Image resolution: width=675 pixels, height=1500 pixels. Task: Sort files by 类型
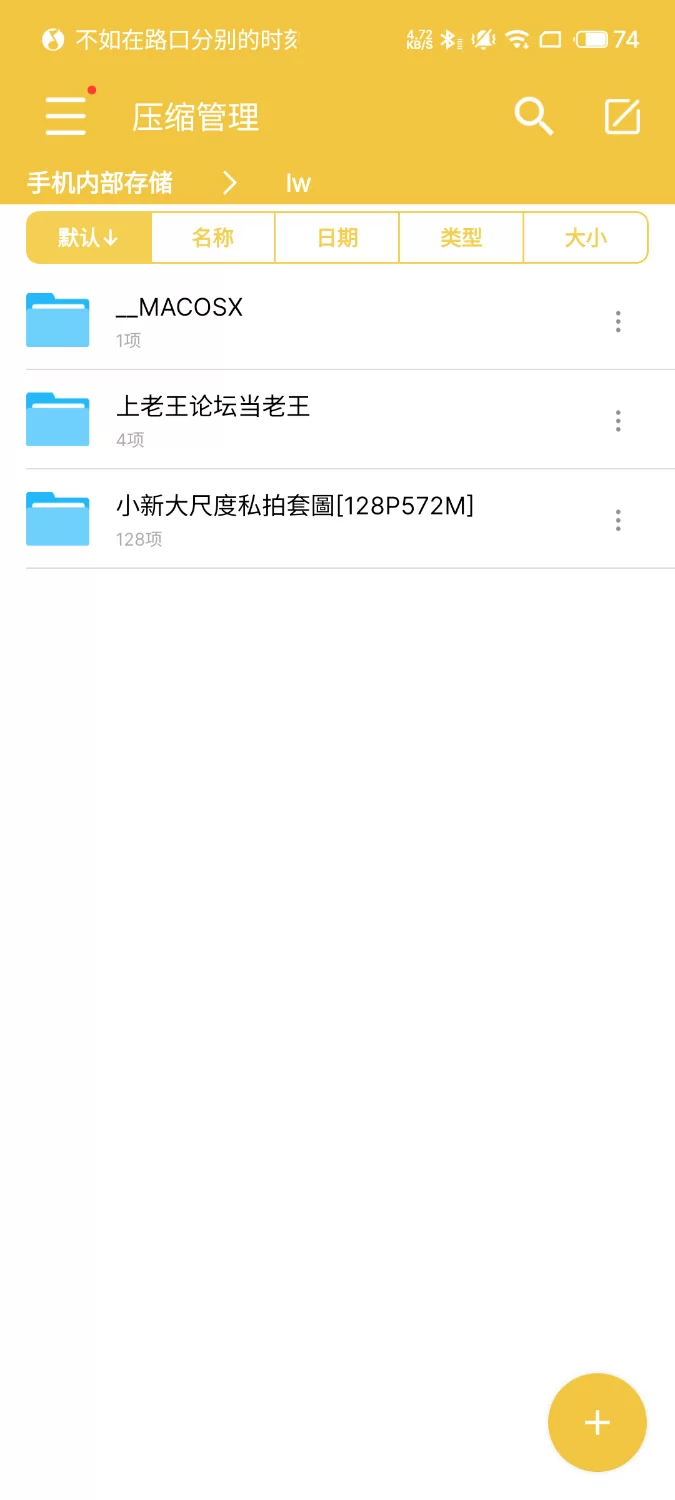[x=461, y=238]
